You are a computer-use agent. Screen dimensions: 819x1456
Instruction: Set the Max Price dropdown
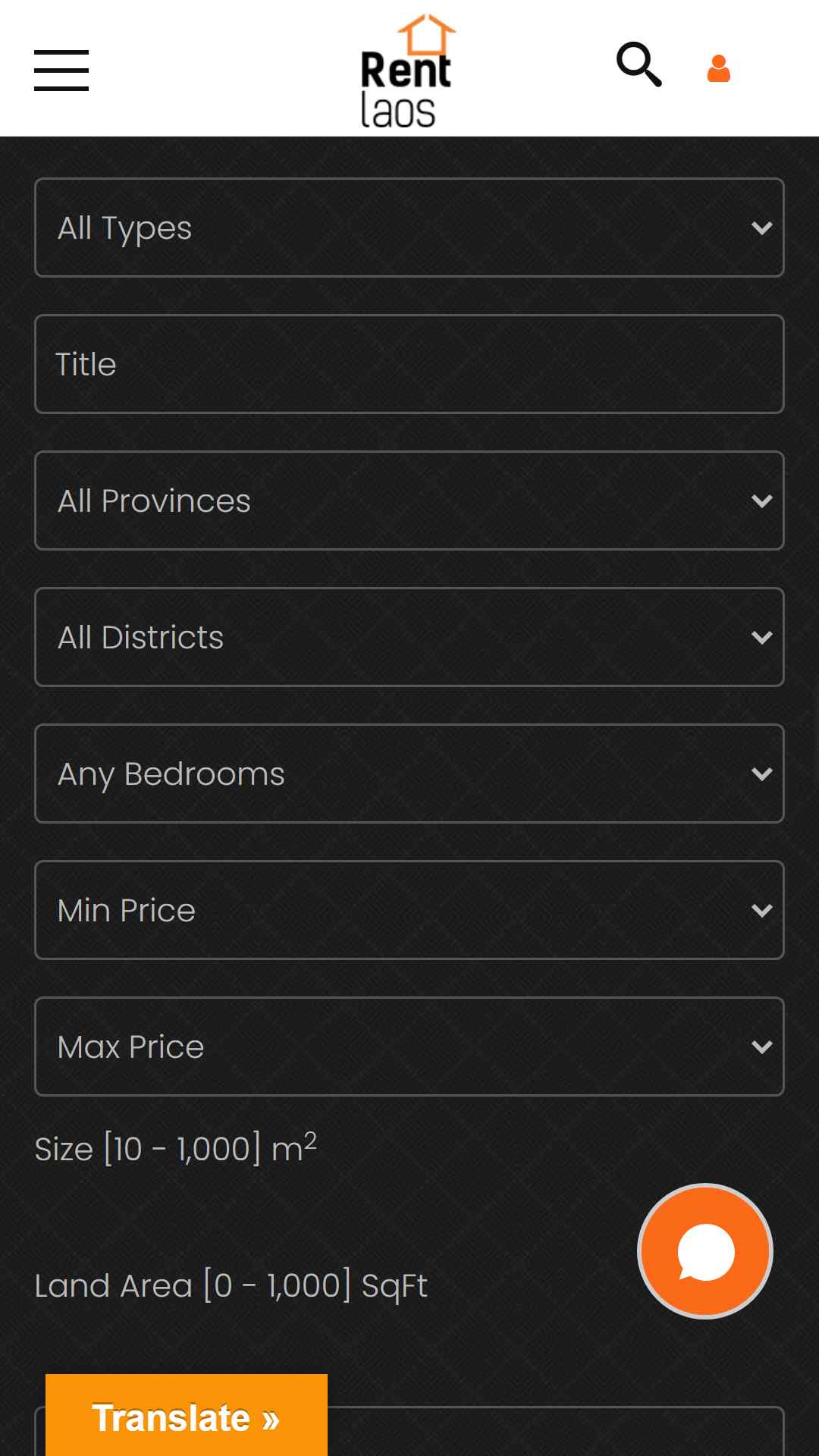[x=409, y=1046]
